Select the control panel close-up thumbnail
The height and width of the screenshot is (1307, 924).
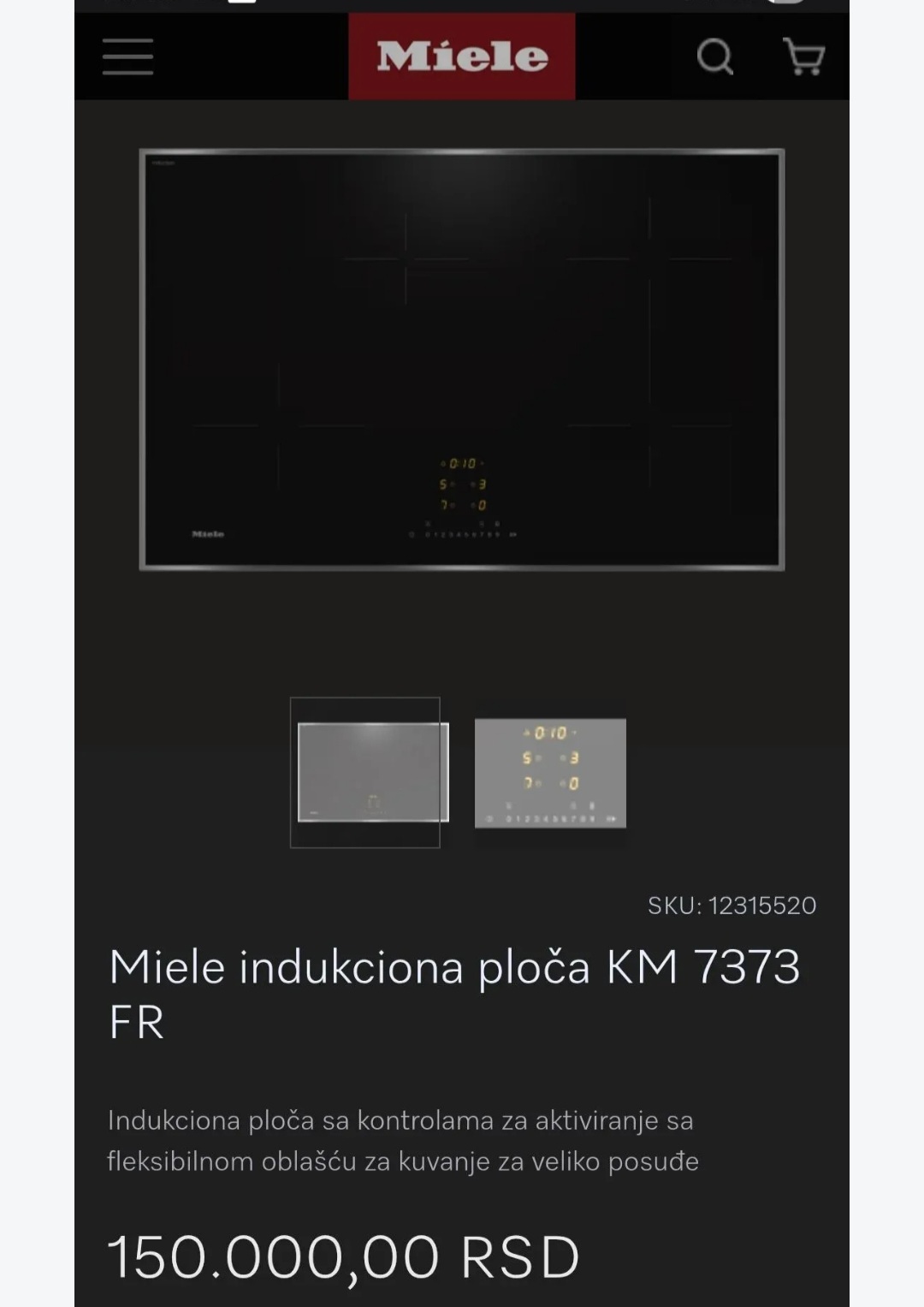click(x=550, y=773)
